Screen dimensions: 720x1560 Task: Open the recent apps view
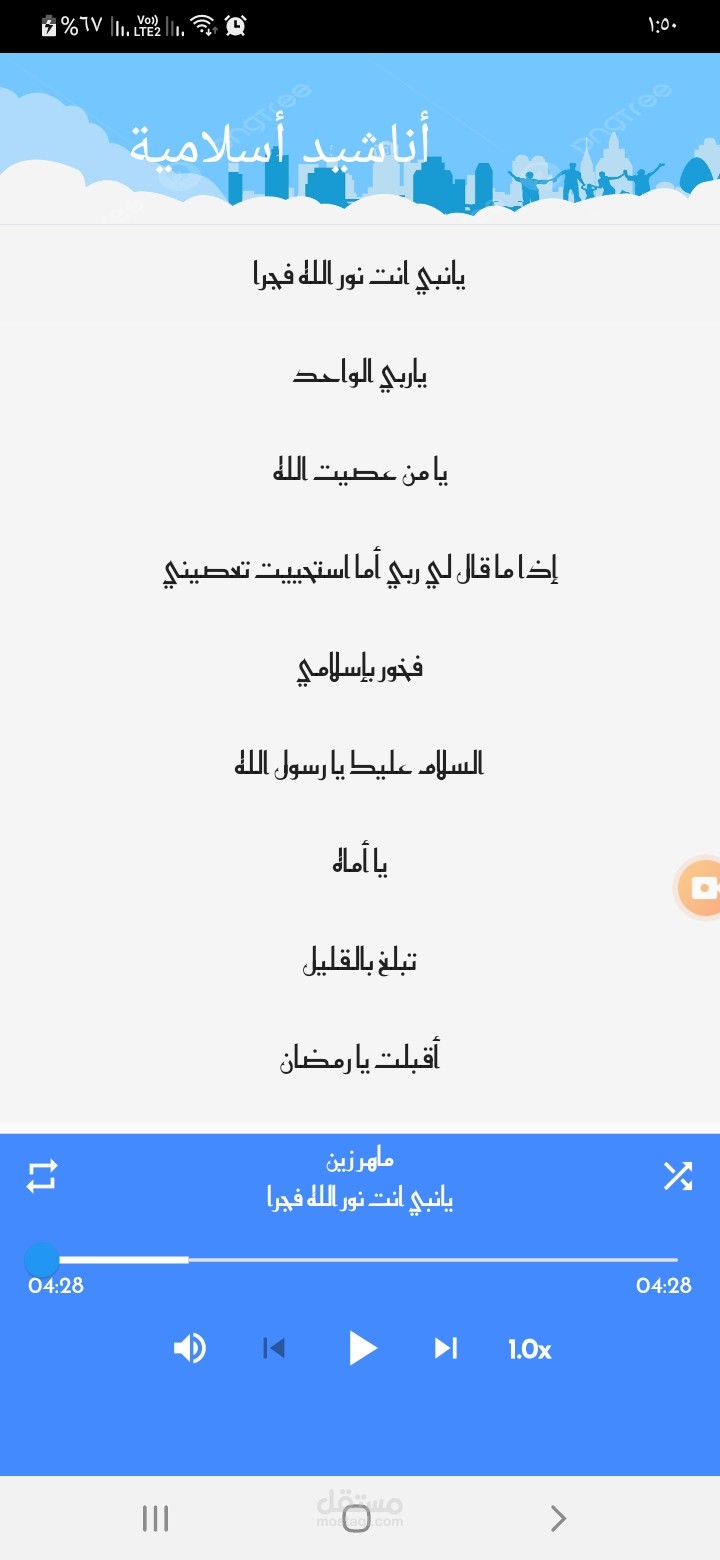click(x=155, y=1520)
